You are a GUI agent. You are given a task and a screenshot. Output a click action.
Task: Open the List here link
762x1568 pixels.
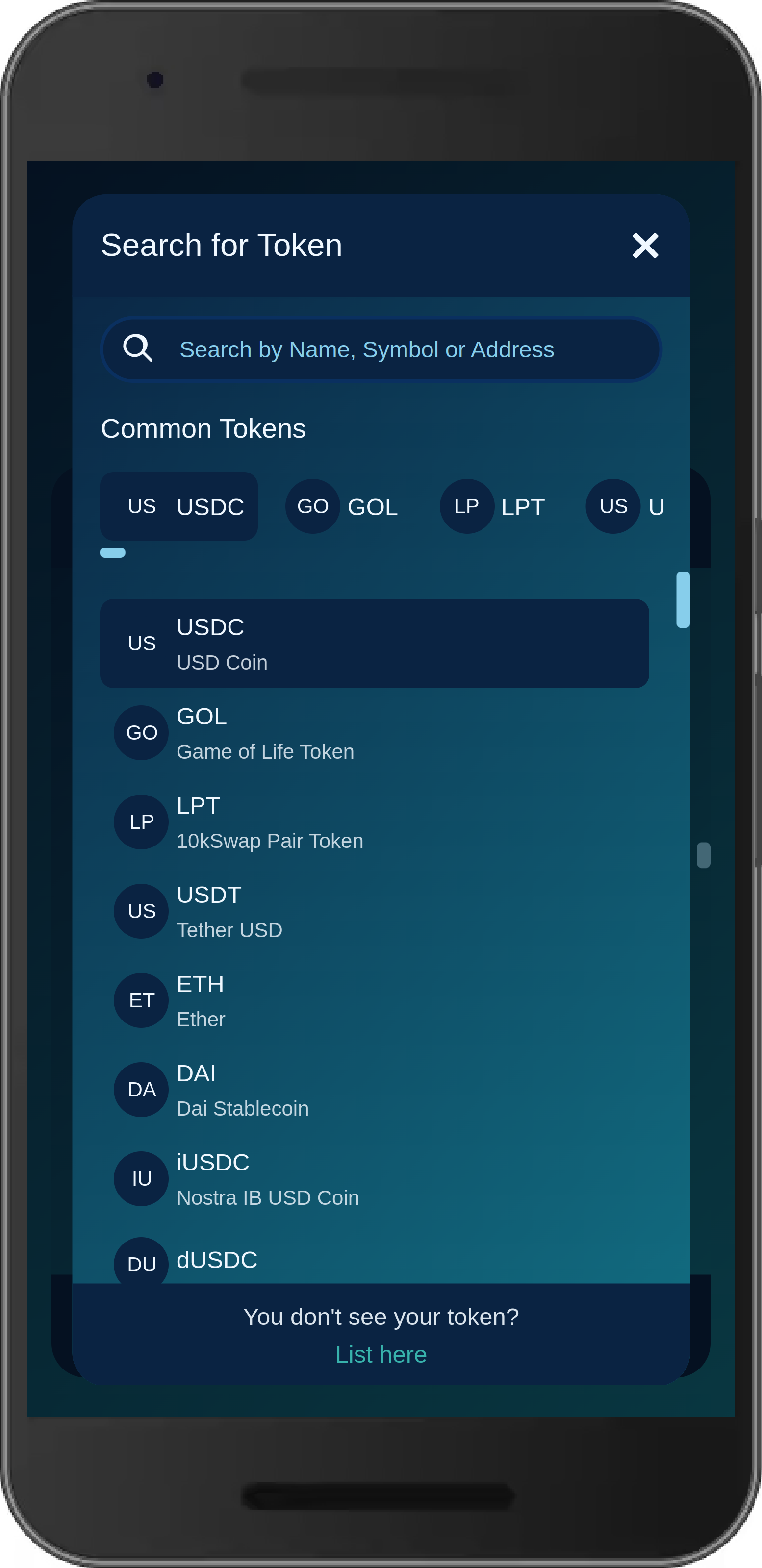[381, 1354]
